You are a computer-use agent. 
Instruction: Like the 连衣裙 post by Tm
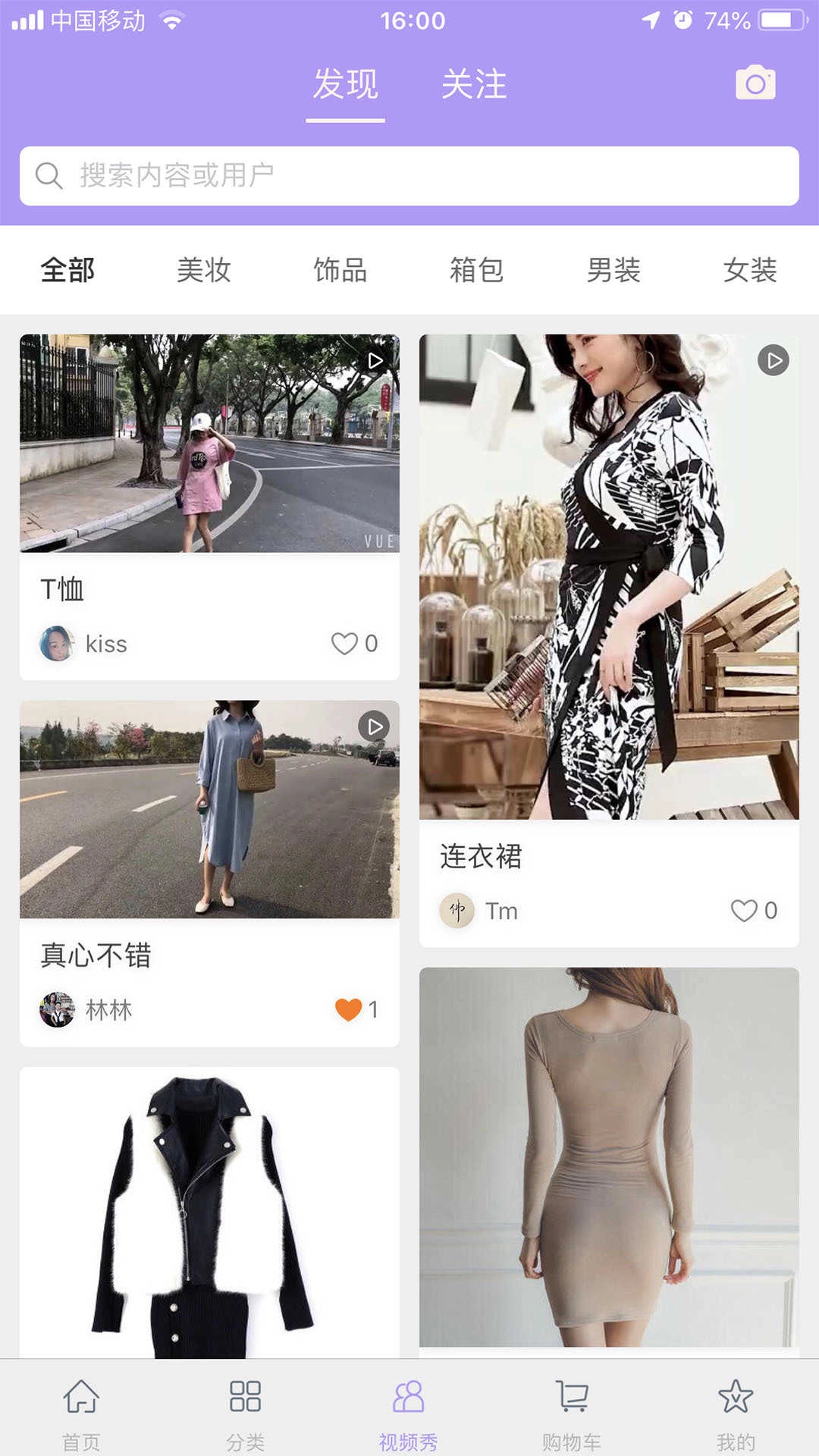click(744, 911)
